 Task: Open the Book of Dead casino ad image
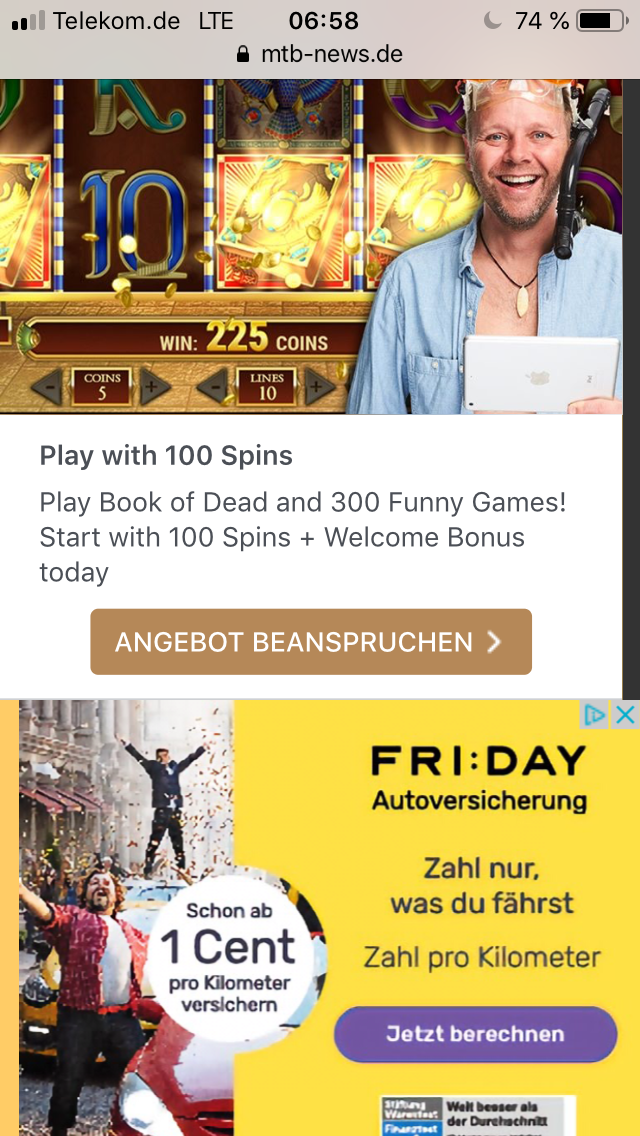[x=310, y=246]
